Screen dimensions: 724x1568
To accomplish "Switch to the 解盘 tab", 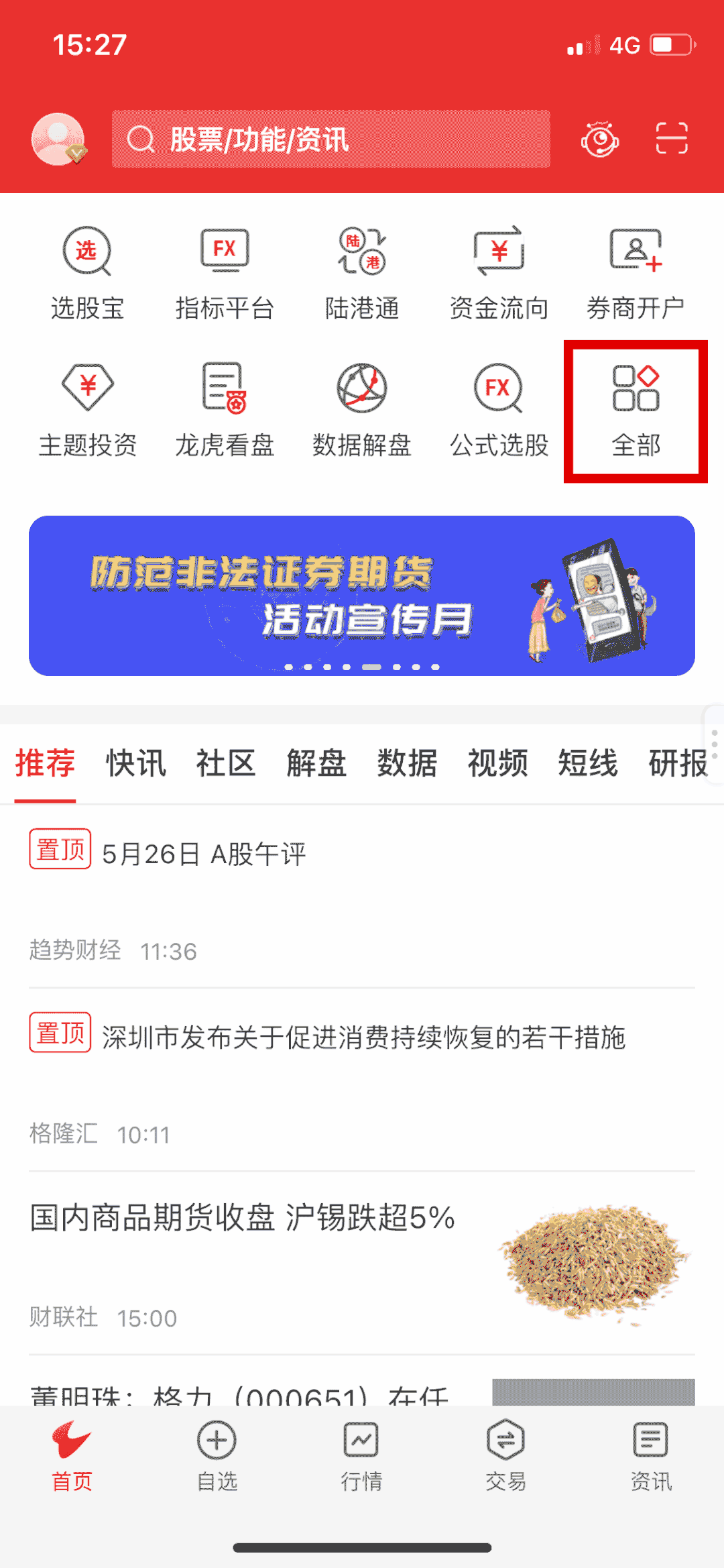I will click(316, 763).
